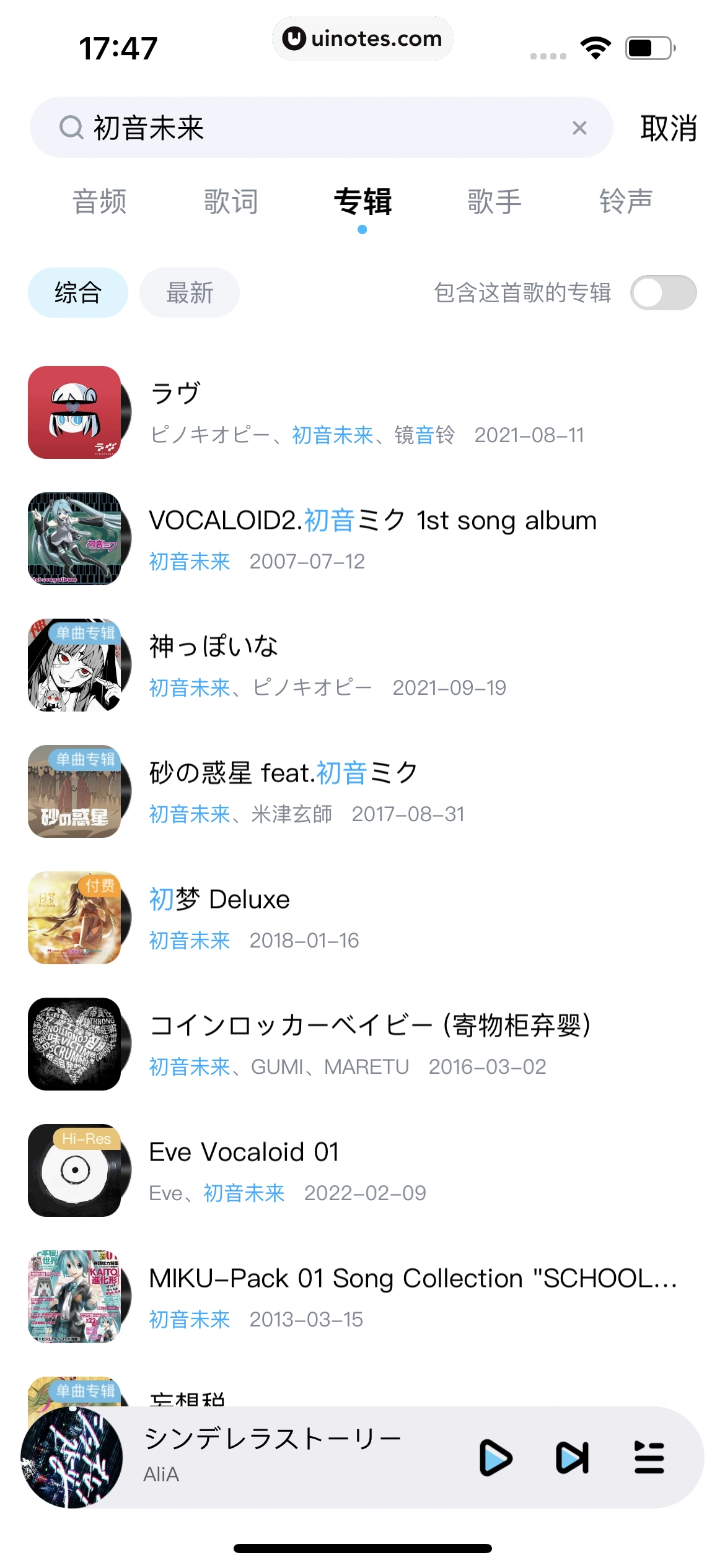Clear the search text with the X icon
The height and width of the screenshot is (1568, 725).
579,128
